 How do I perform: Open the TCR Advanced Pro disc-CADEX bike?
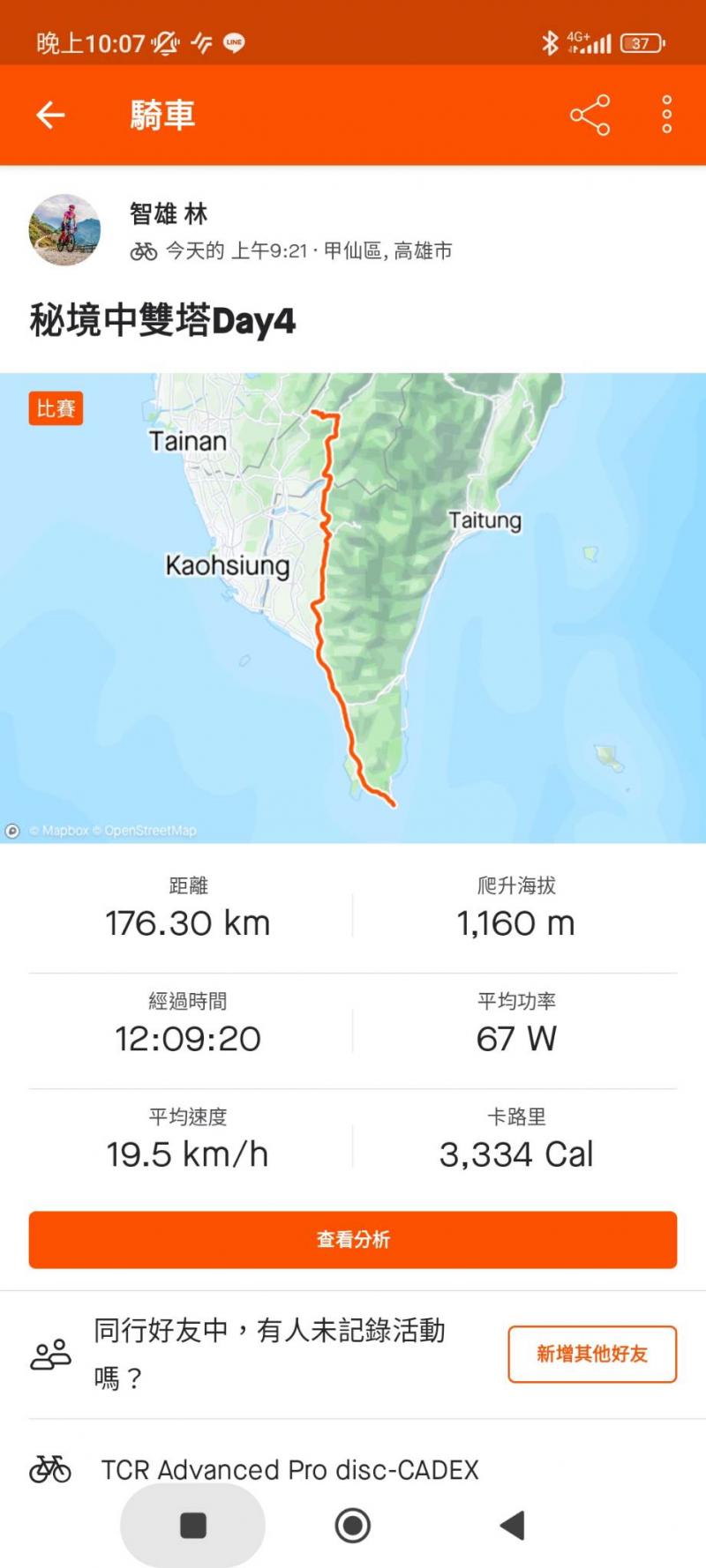coord(289,1469)
